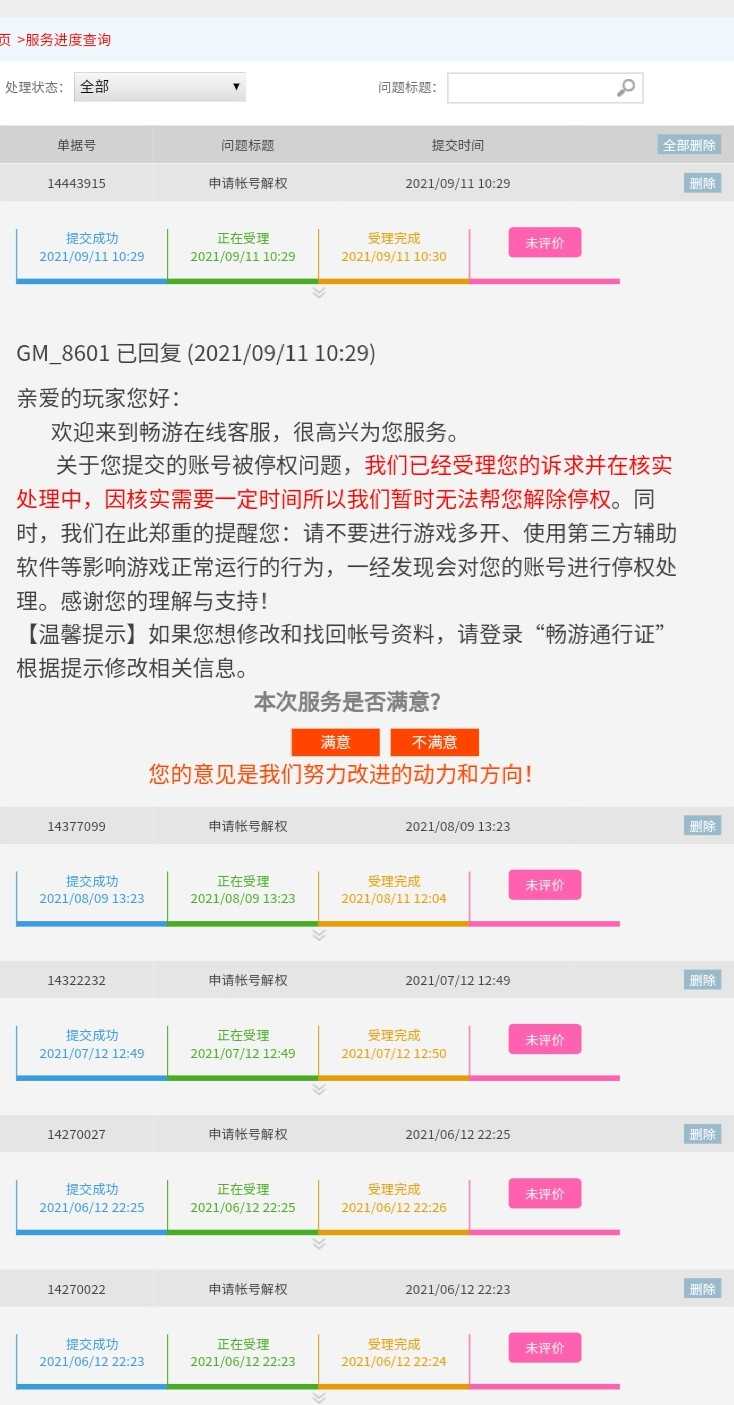Delete ticket 14377099
This screenshot has width=734, height=1405.
coord(702,826)
